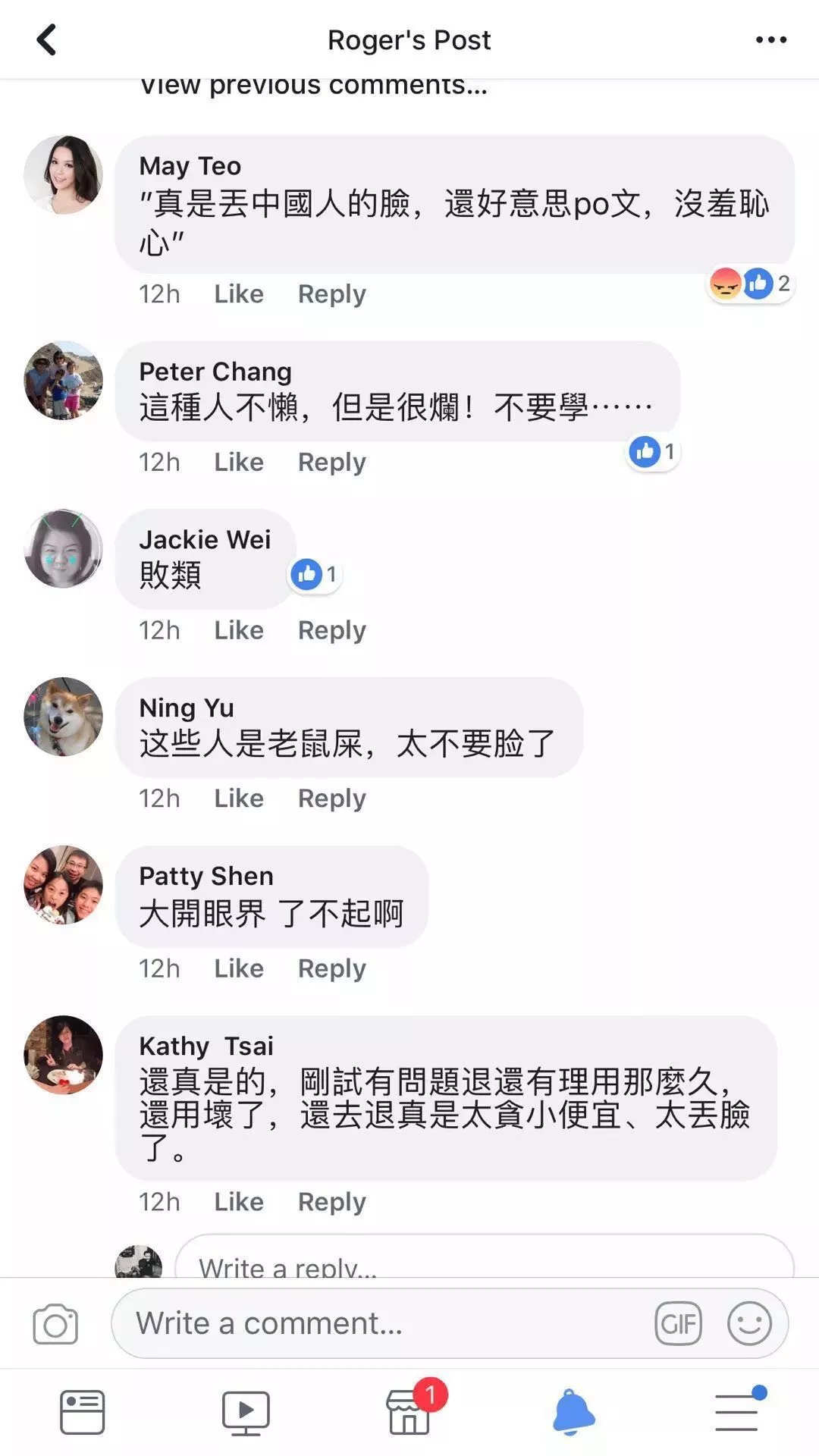Open Peter Chang's profile name
This screenshot has height=1456, width=819.
tap(215, 372)
